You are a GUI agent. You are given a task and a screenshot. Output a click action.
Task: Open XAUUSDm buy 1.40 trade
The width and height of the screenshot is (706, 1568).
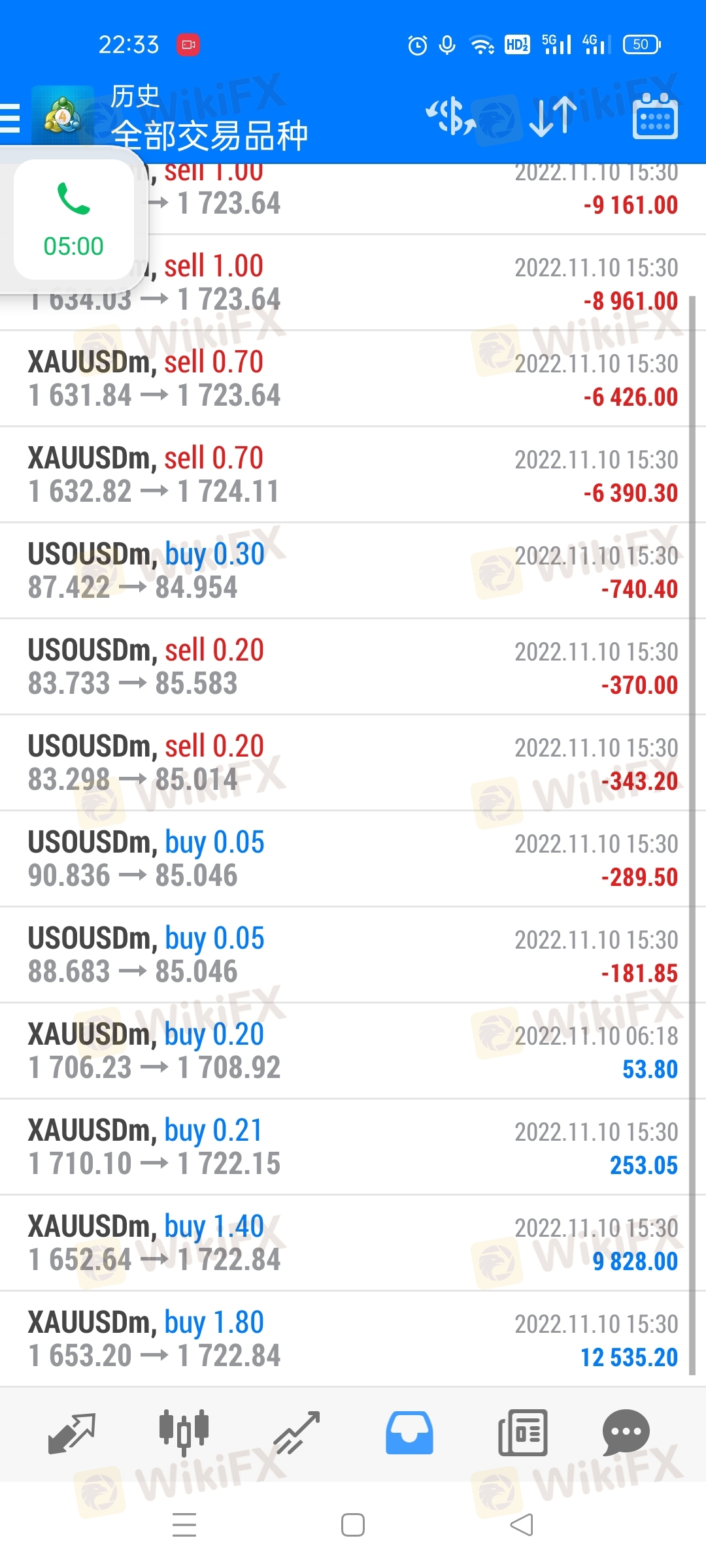point(345,1243)
